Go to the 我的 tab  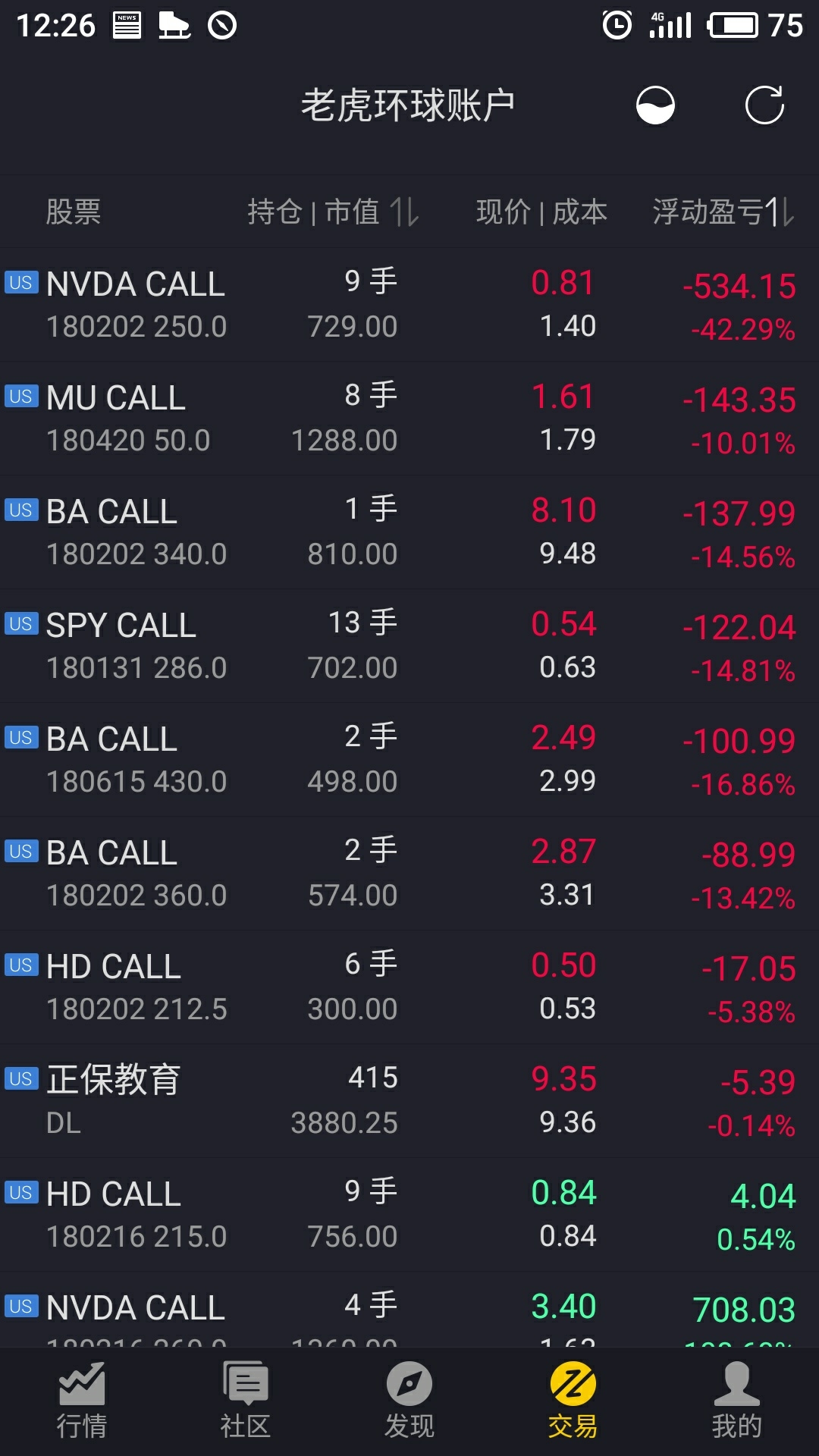coord(737,1401)
